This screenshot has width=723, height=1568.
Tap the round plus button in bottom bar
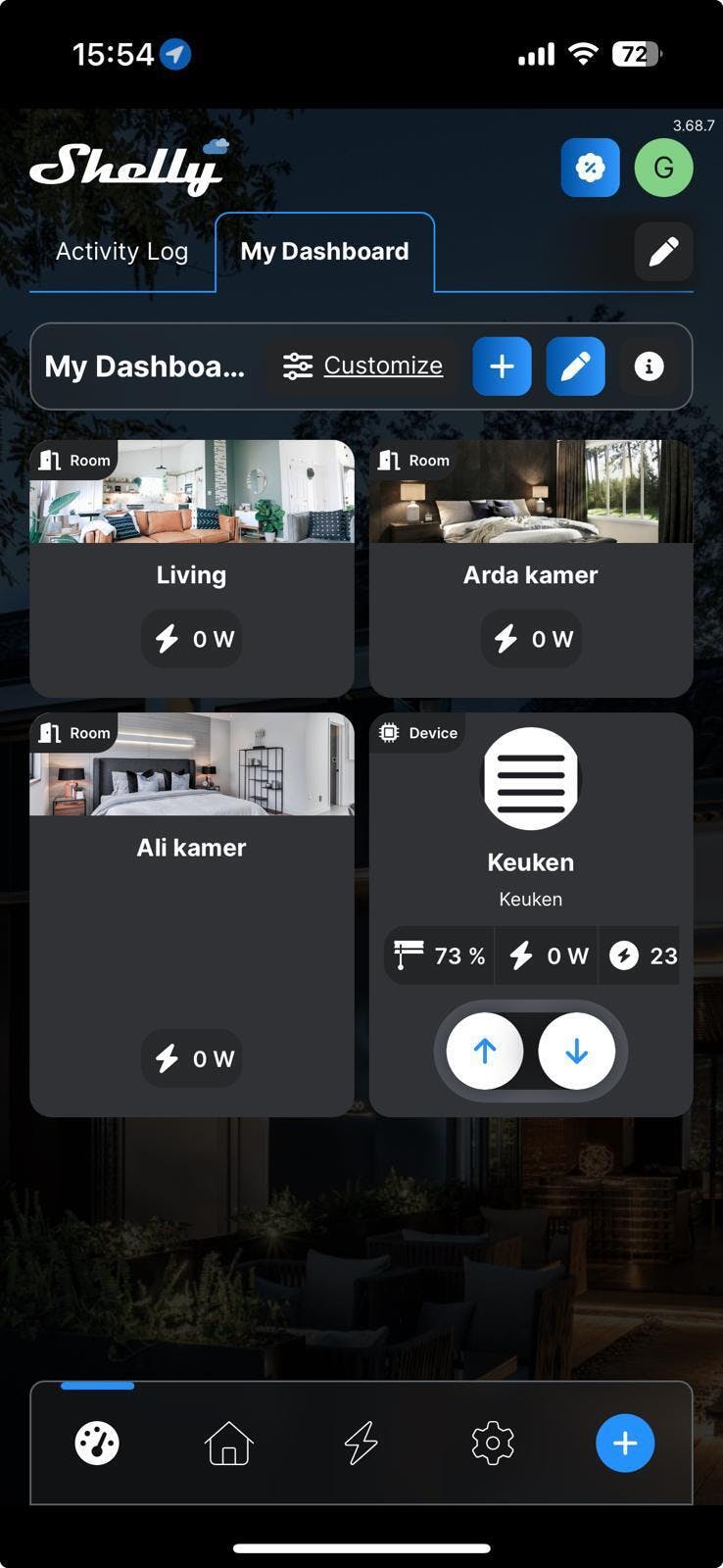coord(625,1443)
